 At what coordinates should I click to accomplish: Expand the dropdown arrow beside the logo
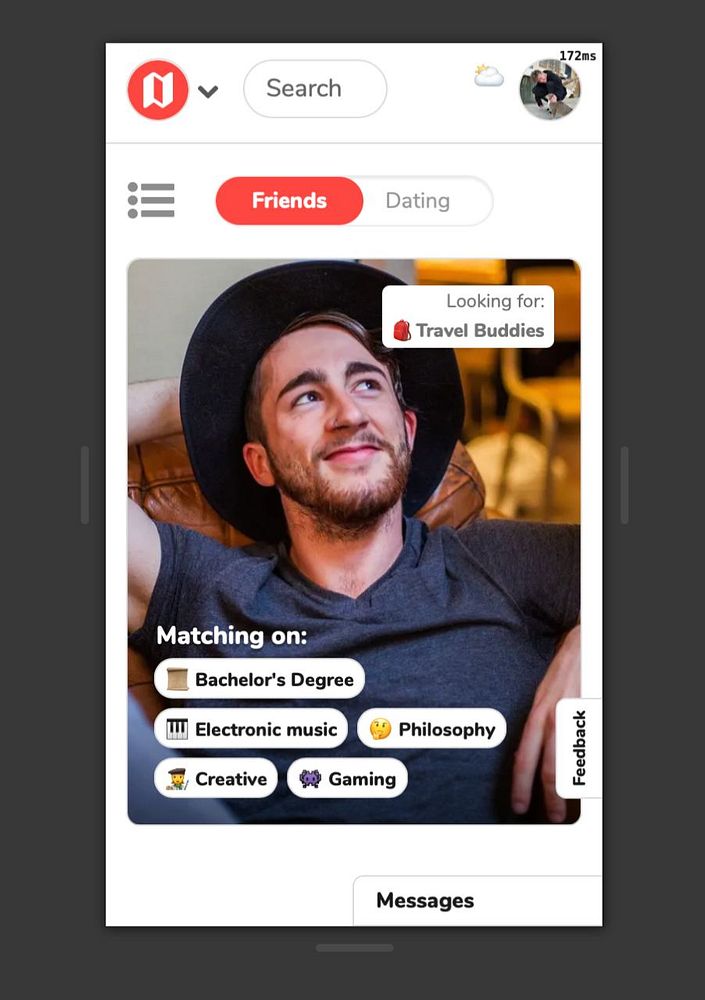coord(208,92)
